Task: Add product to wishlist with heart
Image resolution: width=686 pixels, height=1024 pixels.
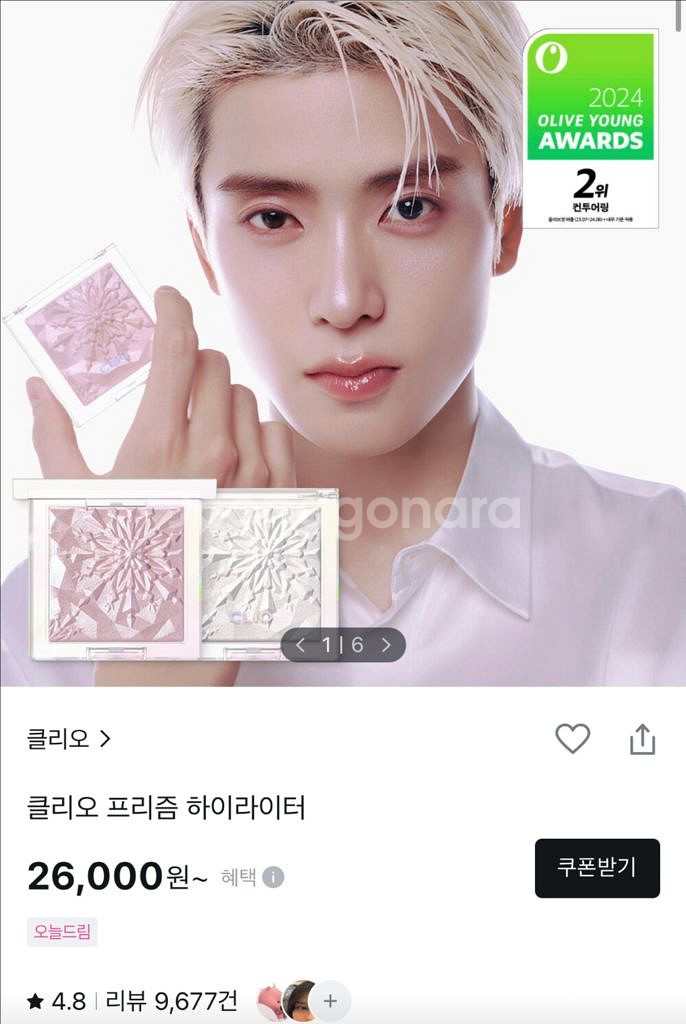Action: 572,739
